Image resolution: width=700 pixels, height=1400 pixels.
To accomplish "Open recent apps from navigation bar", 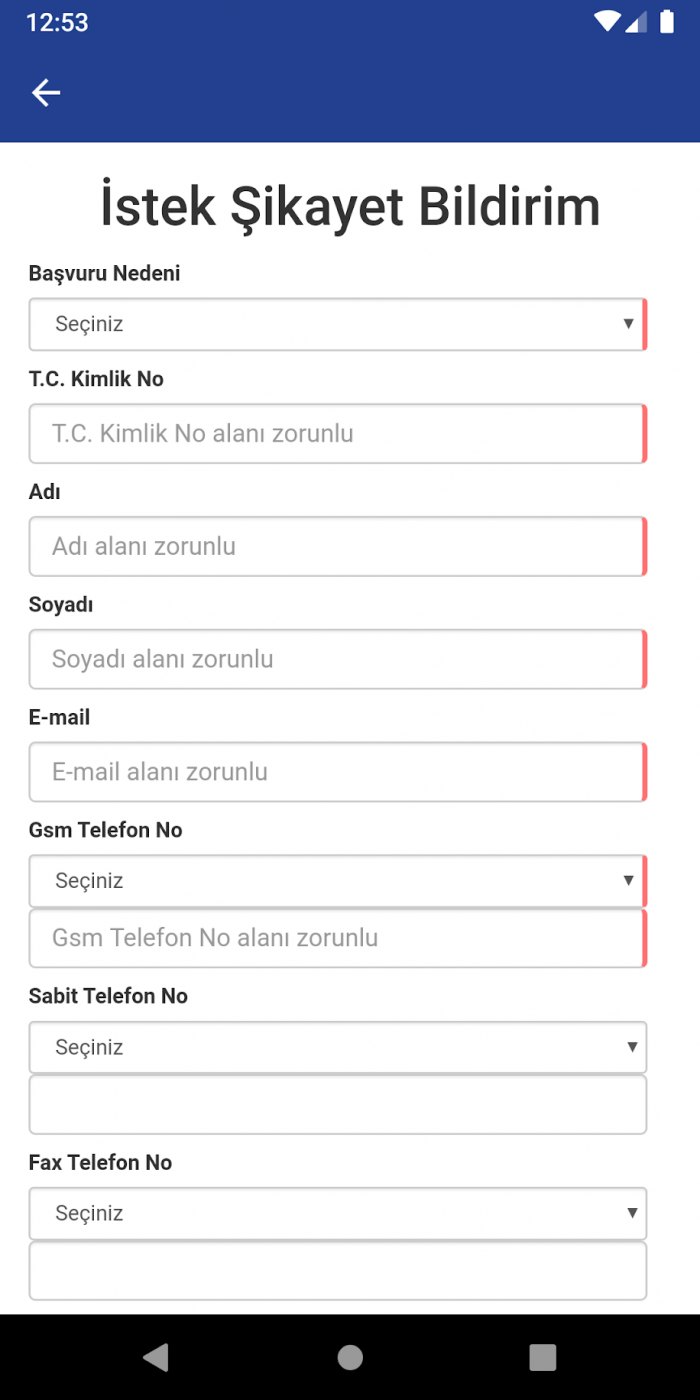I will point(542,1357).
